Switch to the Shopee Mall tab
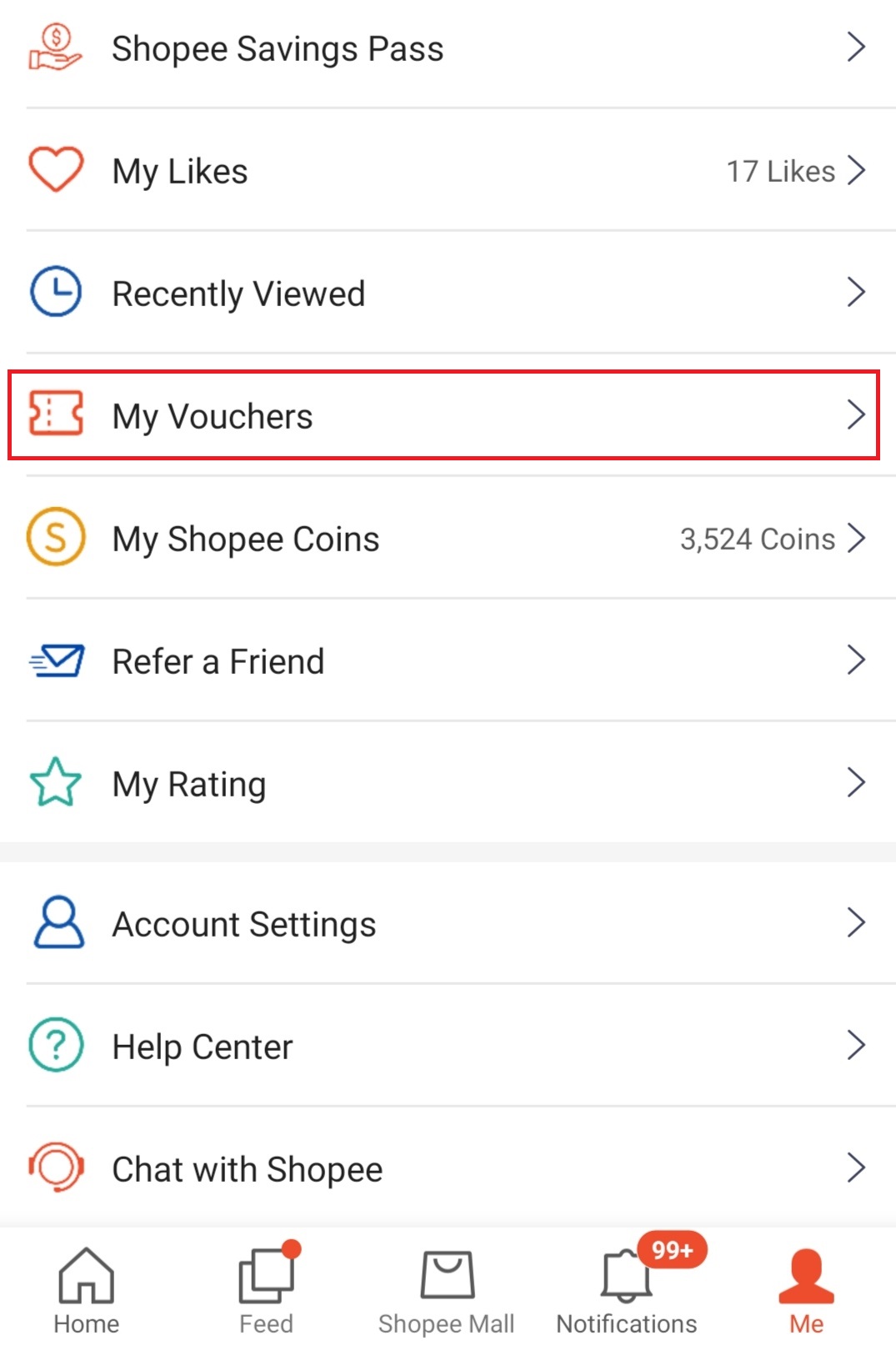This screenshot has width=896, height=1346. click(447, 1289)
